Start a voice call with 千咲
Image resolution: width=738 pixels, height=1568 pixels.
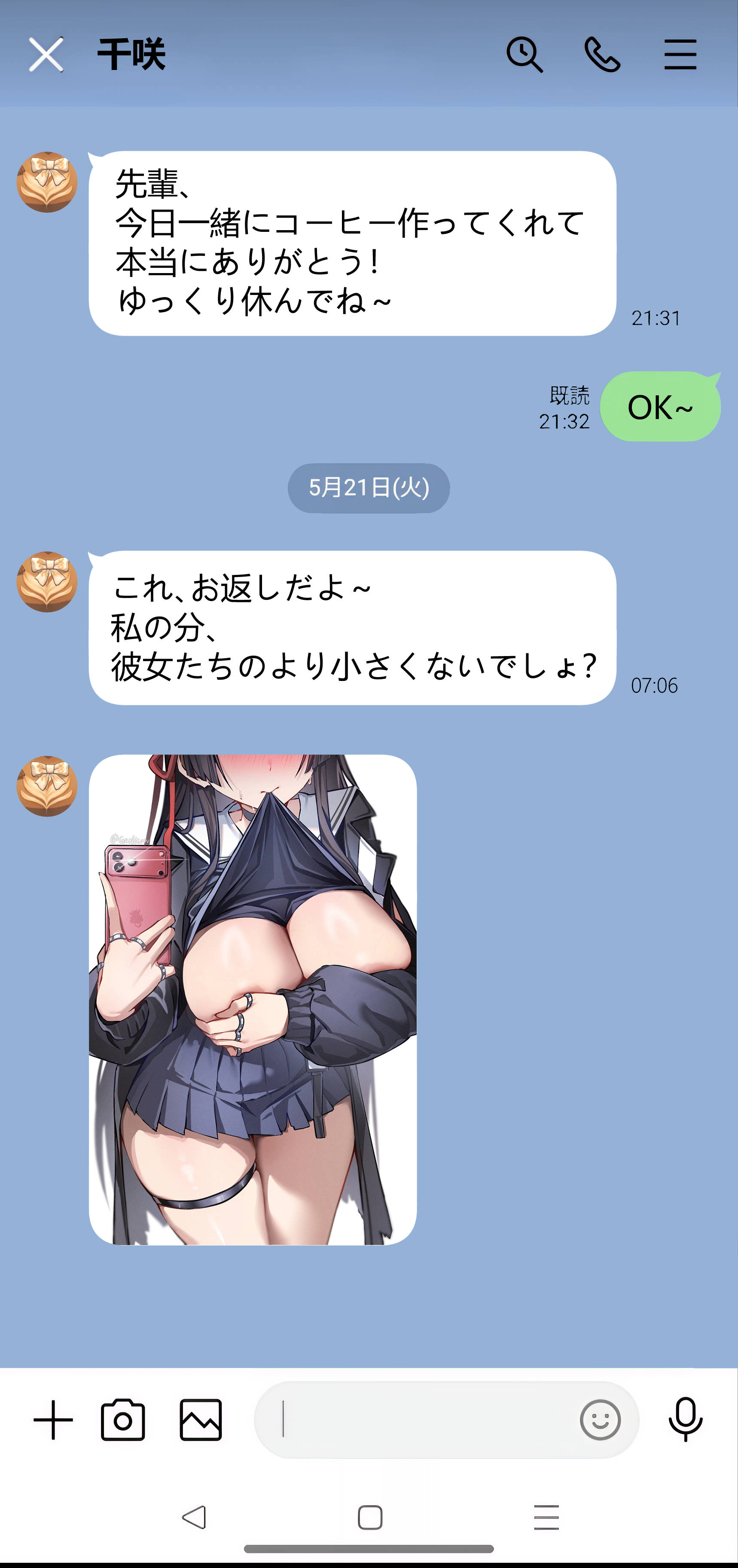601,55
